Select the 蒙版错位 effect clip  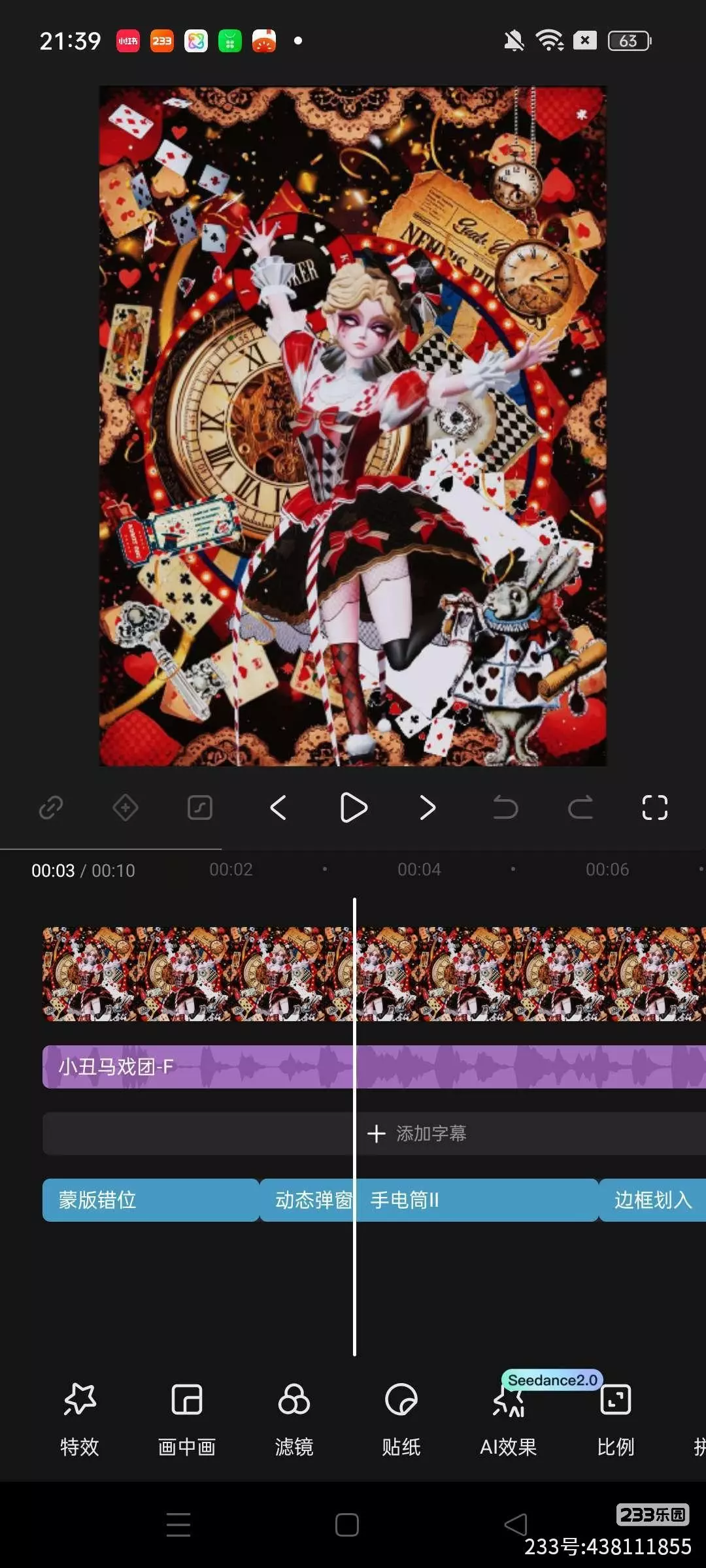tap(150, 1200)
